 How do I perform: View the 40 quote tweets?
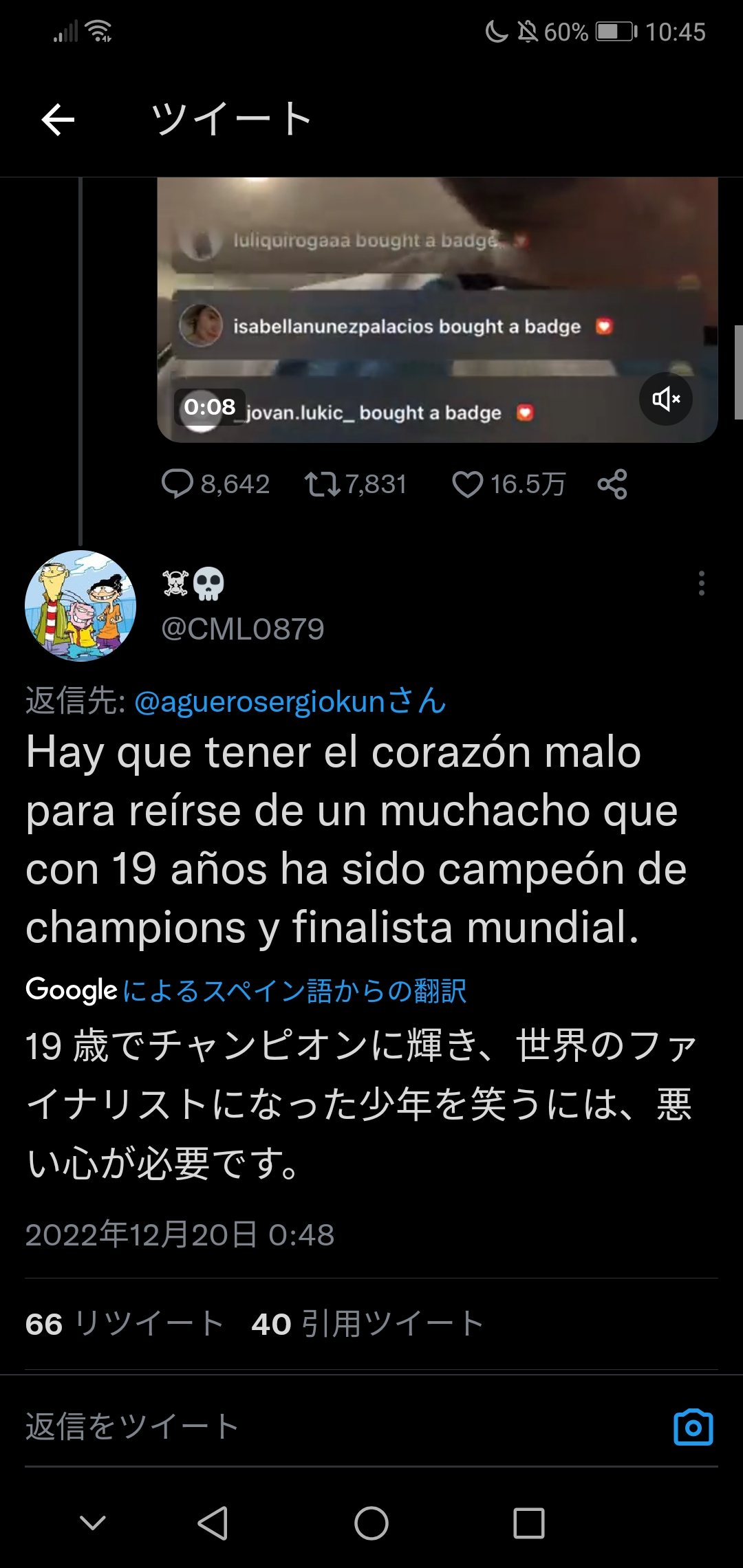[368, 1324]
